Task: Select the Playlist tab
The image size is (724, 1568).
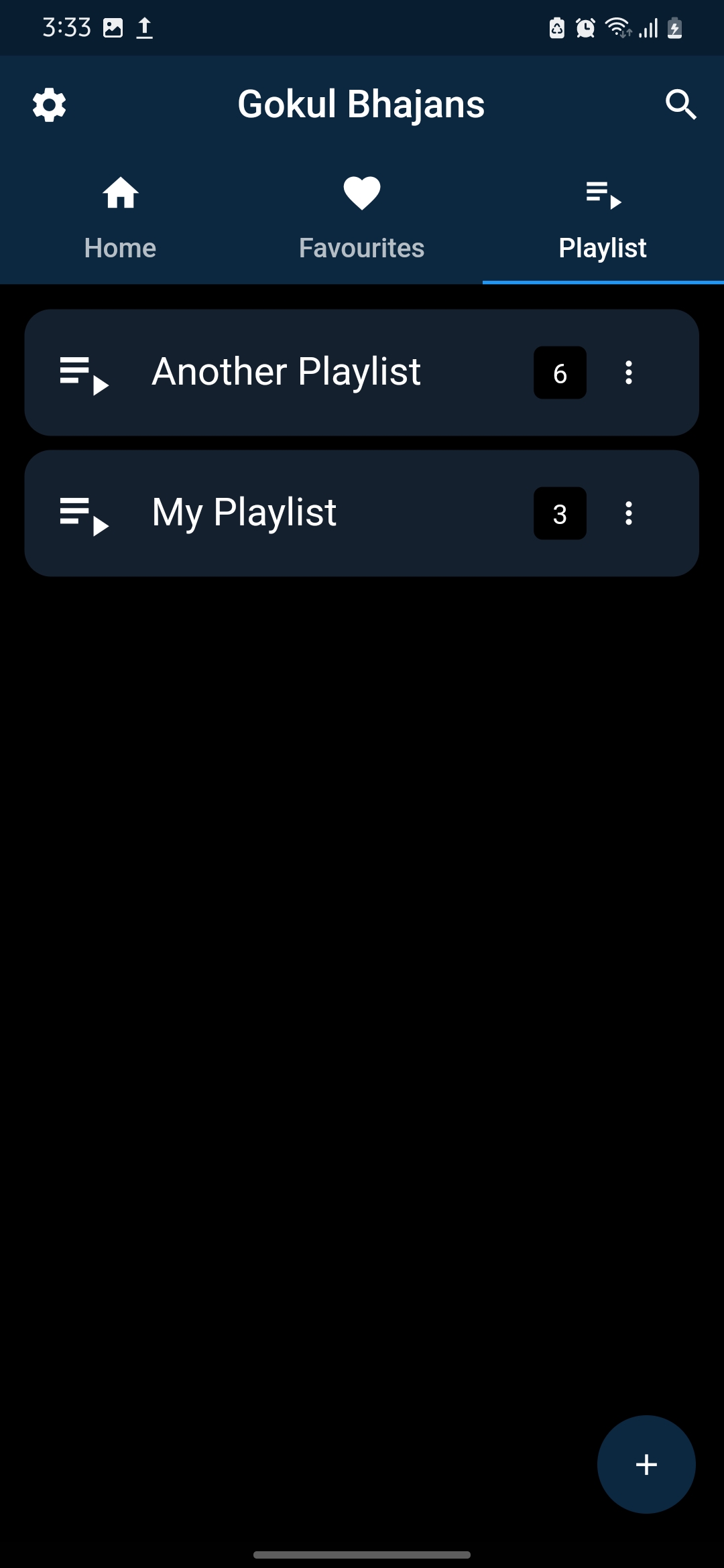Action: 602,248
